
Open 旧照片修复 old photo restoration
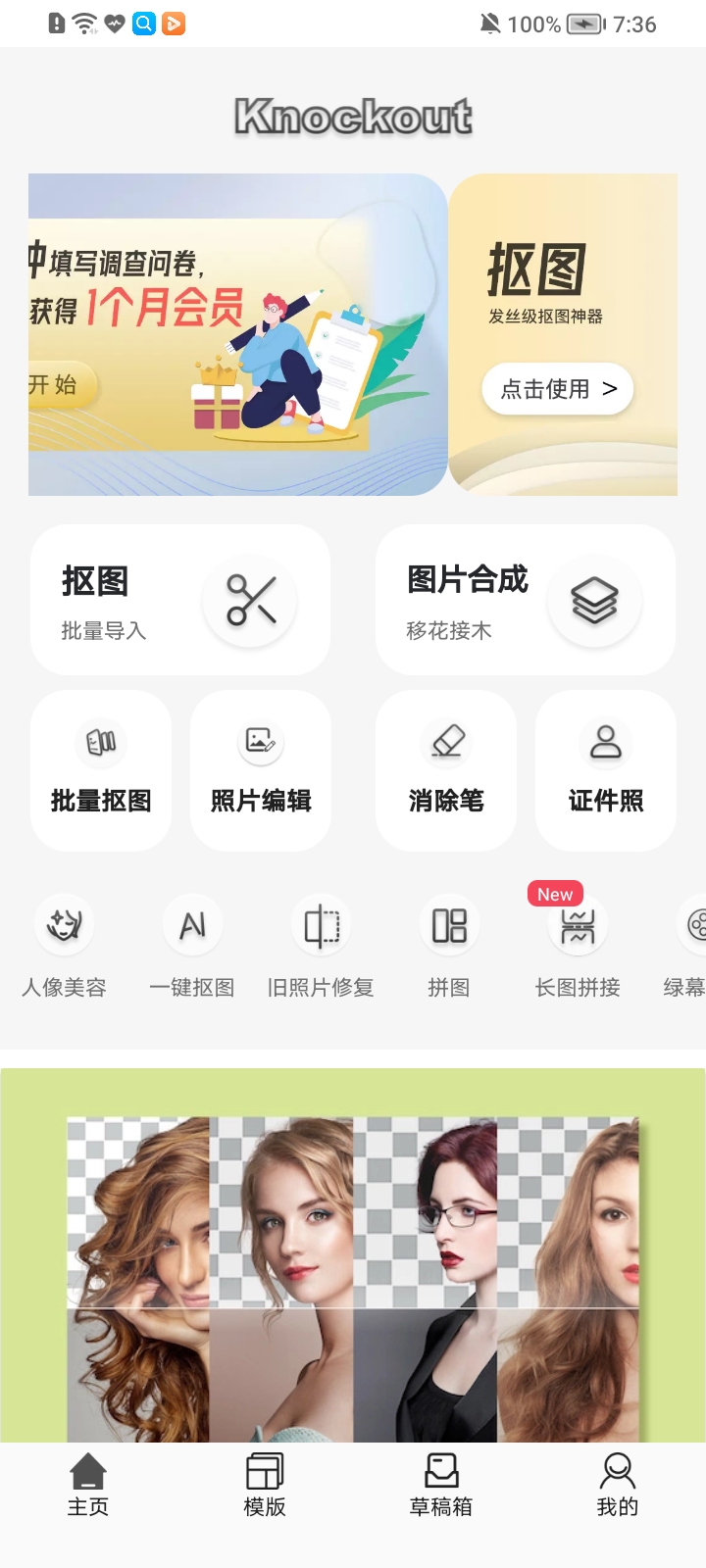point(321,946)
